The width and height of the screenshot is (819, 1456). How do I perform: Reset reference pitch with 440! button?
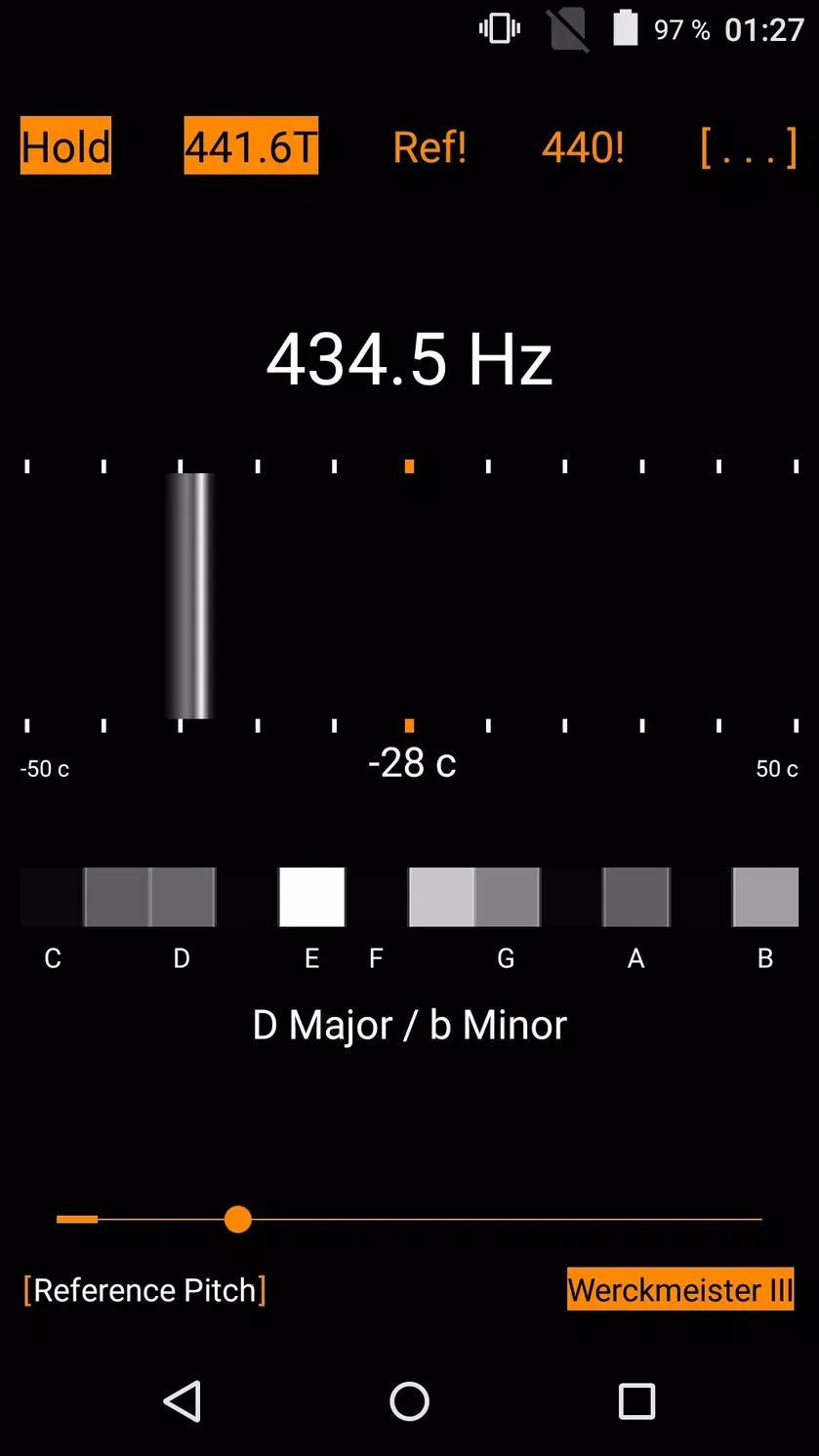pyautogui.click(x=583, y=147)
